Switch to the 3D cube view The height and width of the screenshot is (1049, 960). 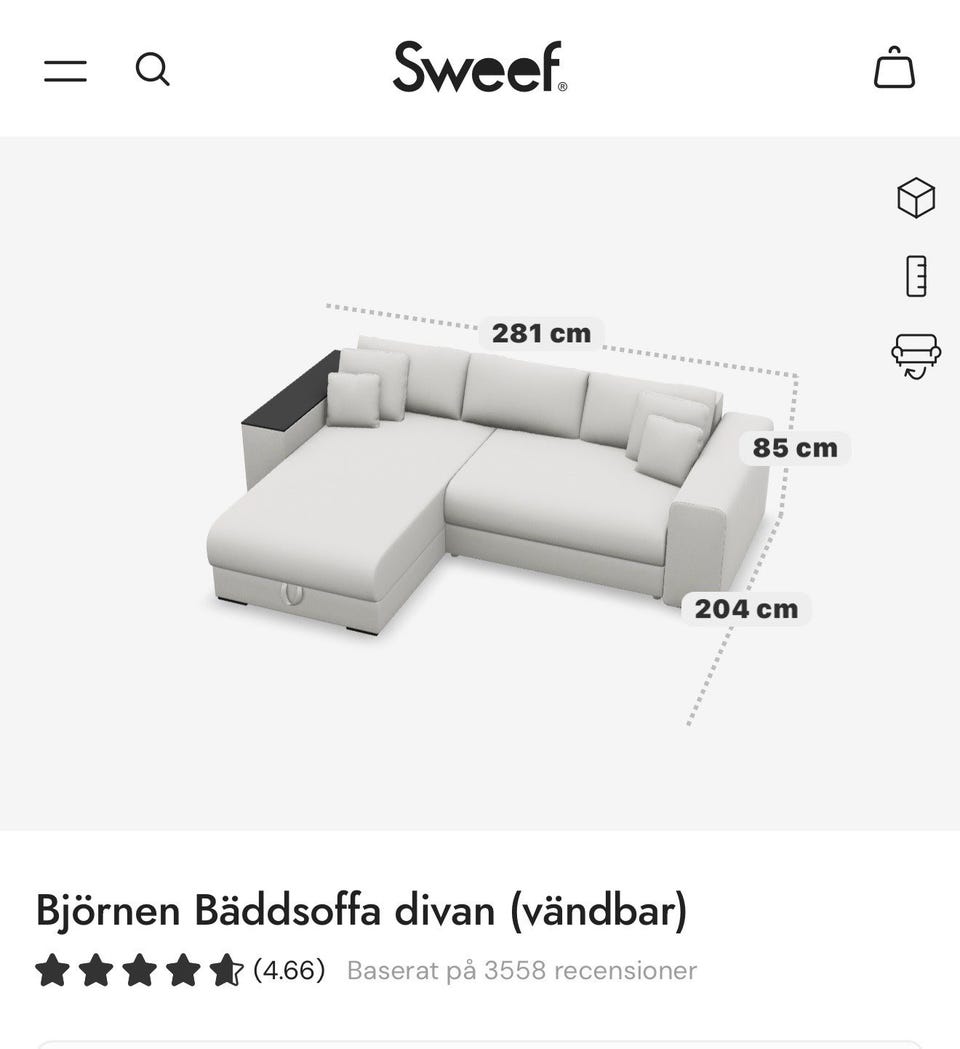tap(916, 198)
